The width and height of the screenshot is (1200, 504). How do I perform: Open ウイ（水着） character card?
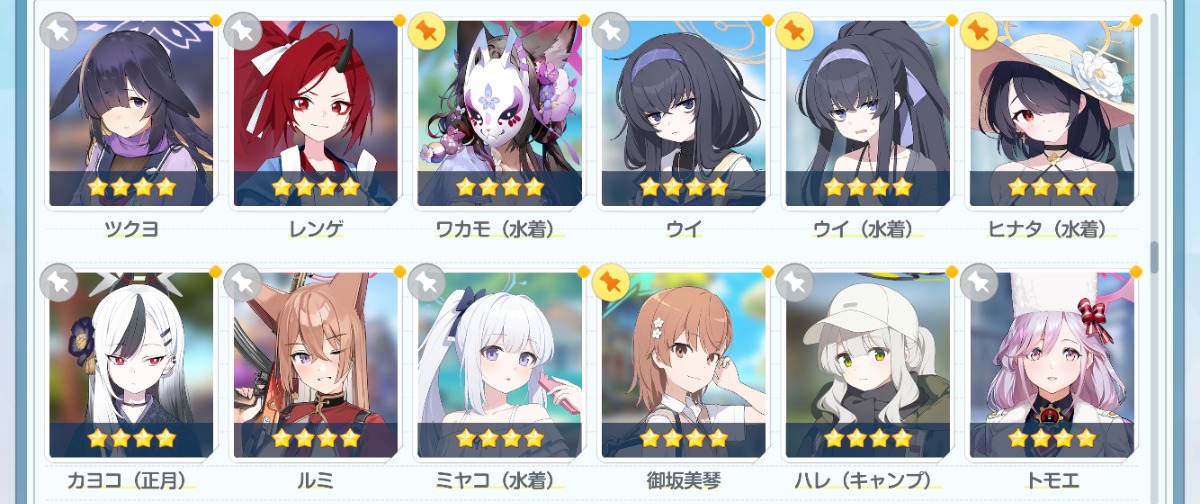[x=867, y=115]
